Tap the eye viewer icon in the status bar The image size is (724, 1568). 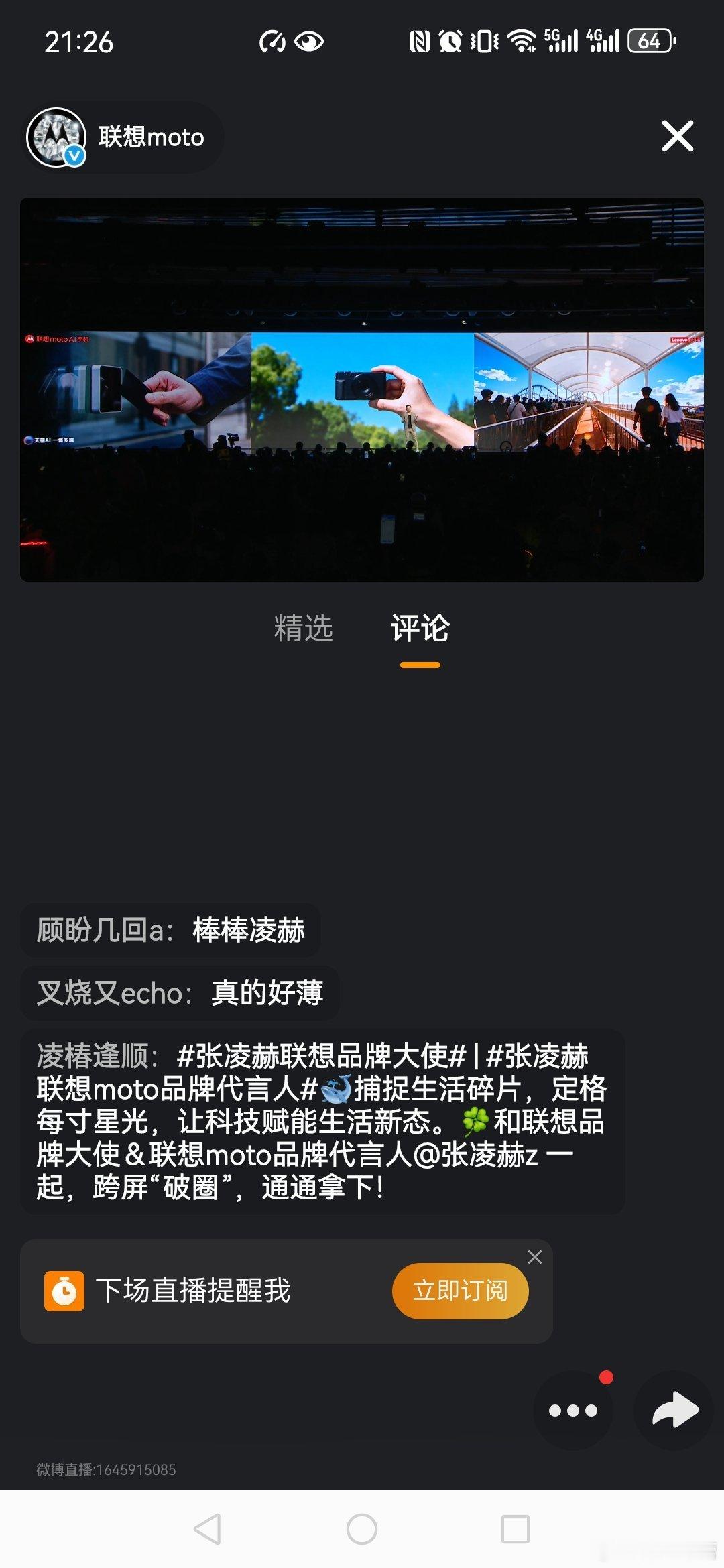coord(310,42)
